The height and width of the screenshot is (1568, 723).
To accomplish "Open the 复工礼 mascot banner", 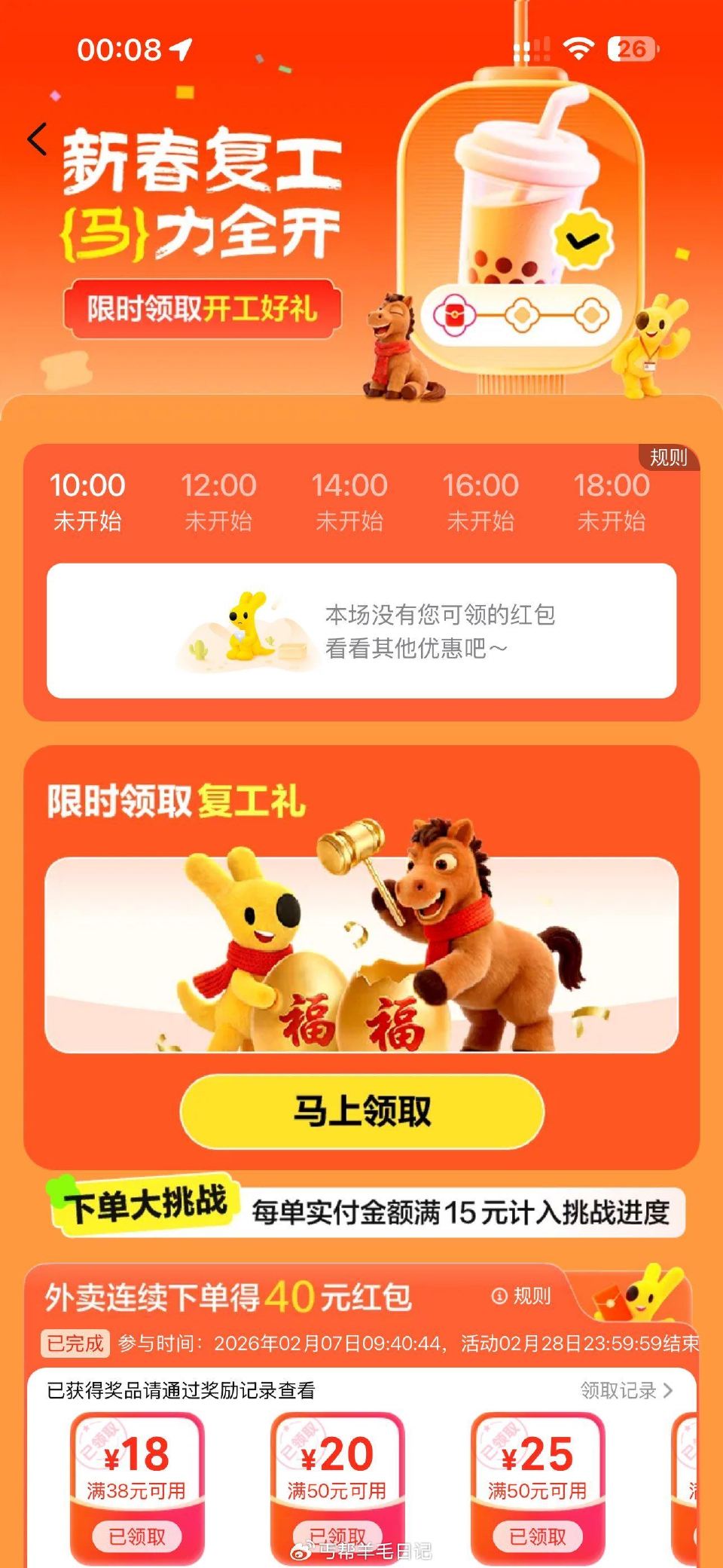I will tap(361, 955).
